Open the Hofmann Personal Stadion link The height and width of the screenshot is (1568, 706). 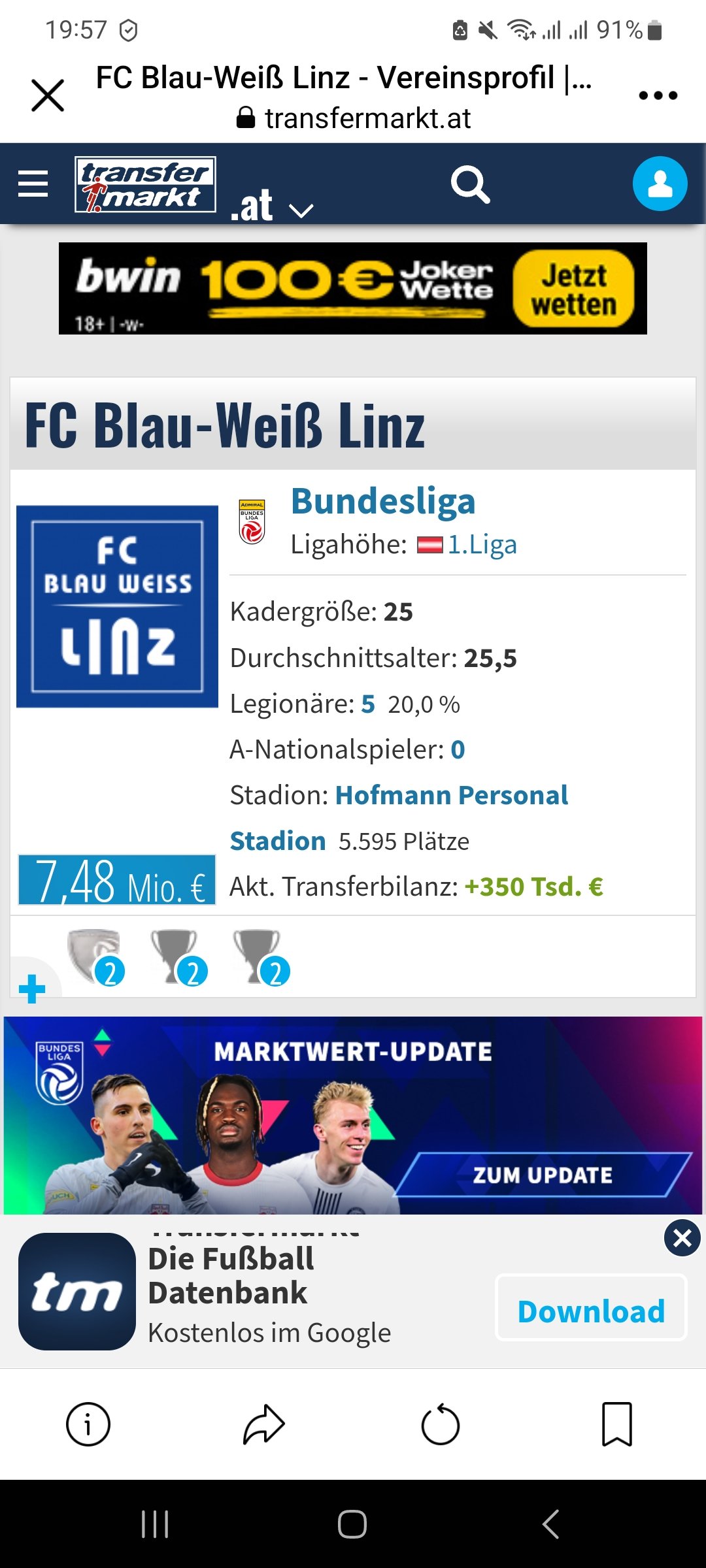(399, 818)
